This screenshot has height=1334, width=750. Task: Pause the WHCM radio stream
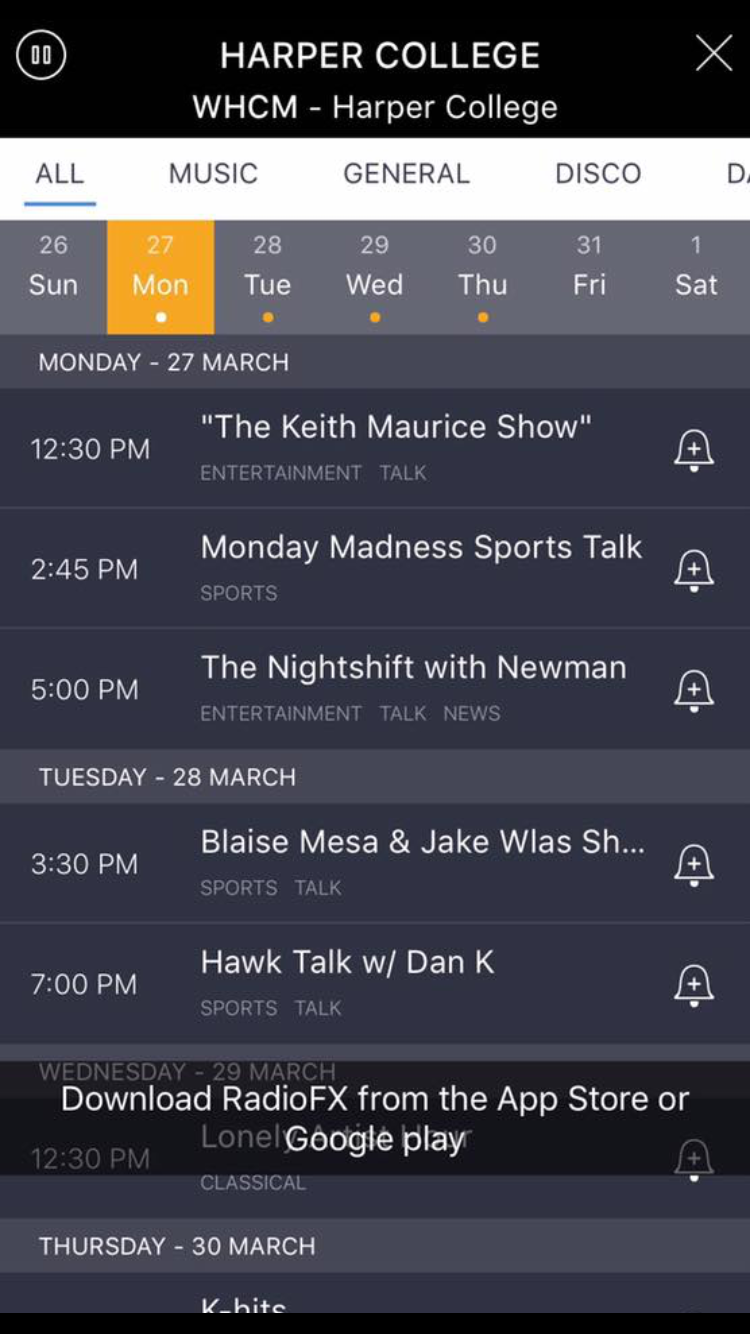[41, 54]
